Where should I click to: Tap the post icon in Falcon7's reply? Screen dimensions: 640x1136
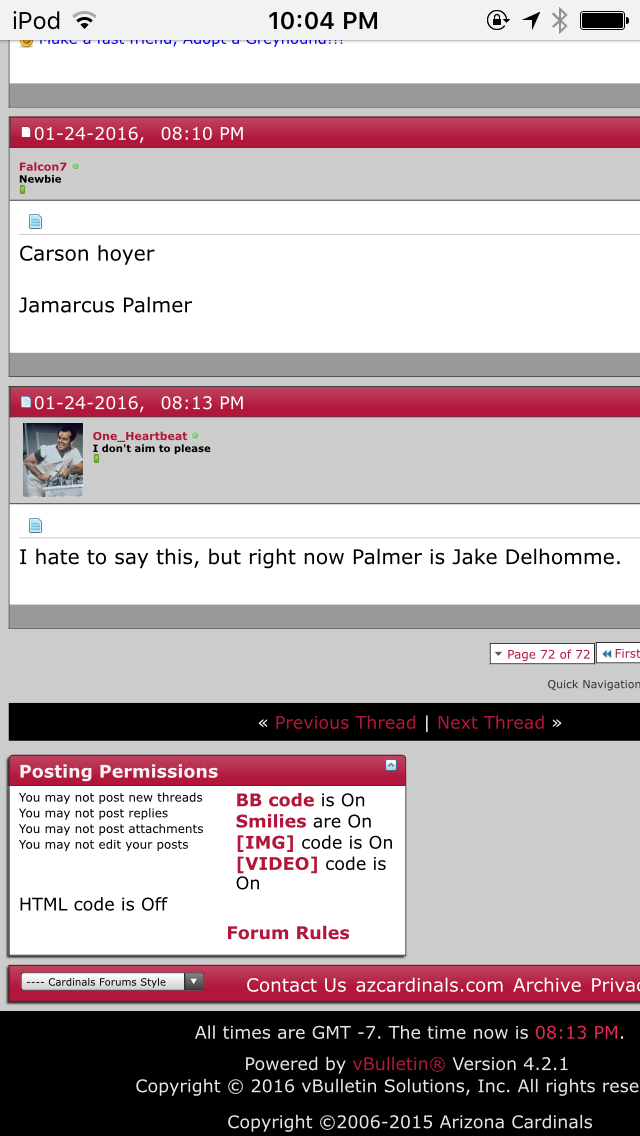click(36, 221)
